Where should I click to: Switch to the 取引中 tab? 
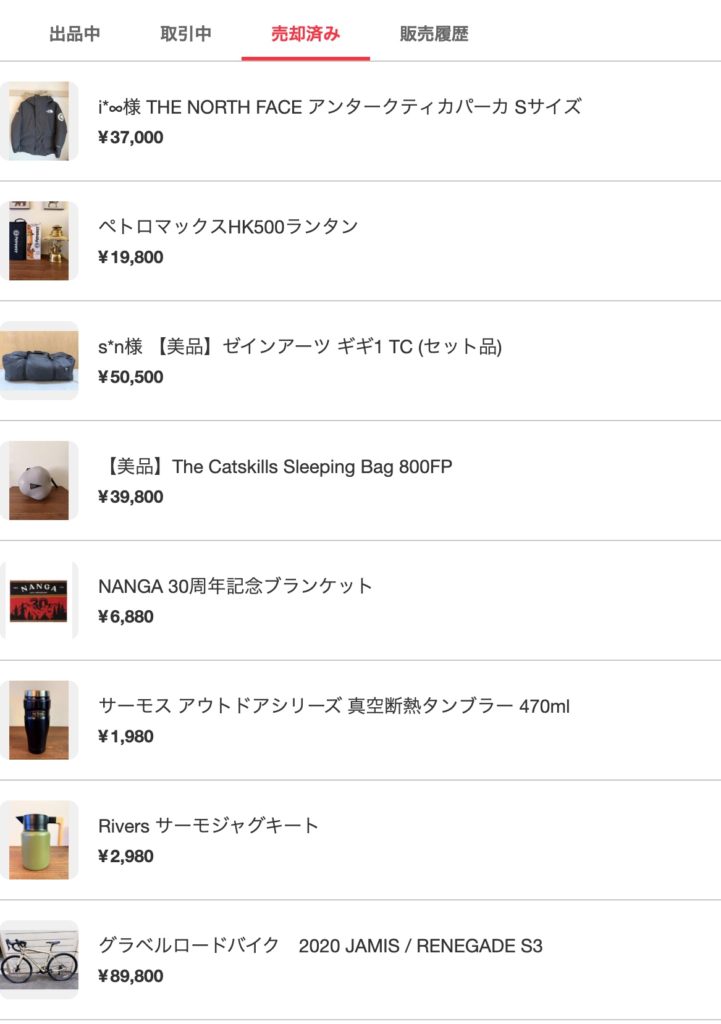(186, 34)
